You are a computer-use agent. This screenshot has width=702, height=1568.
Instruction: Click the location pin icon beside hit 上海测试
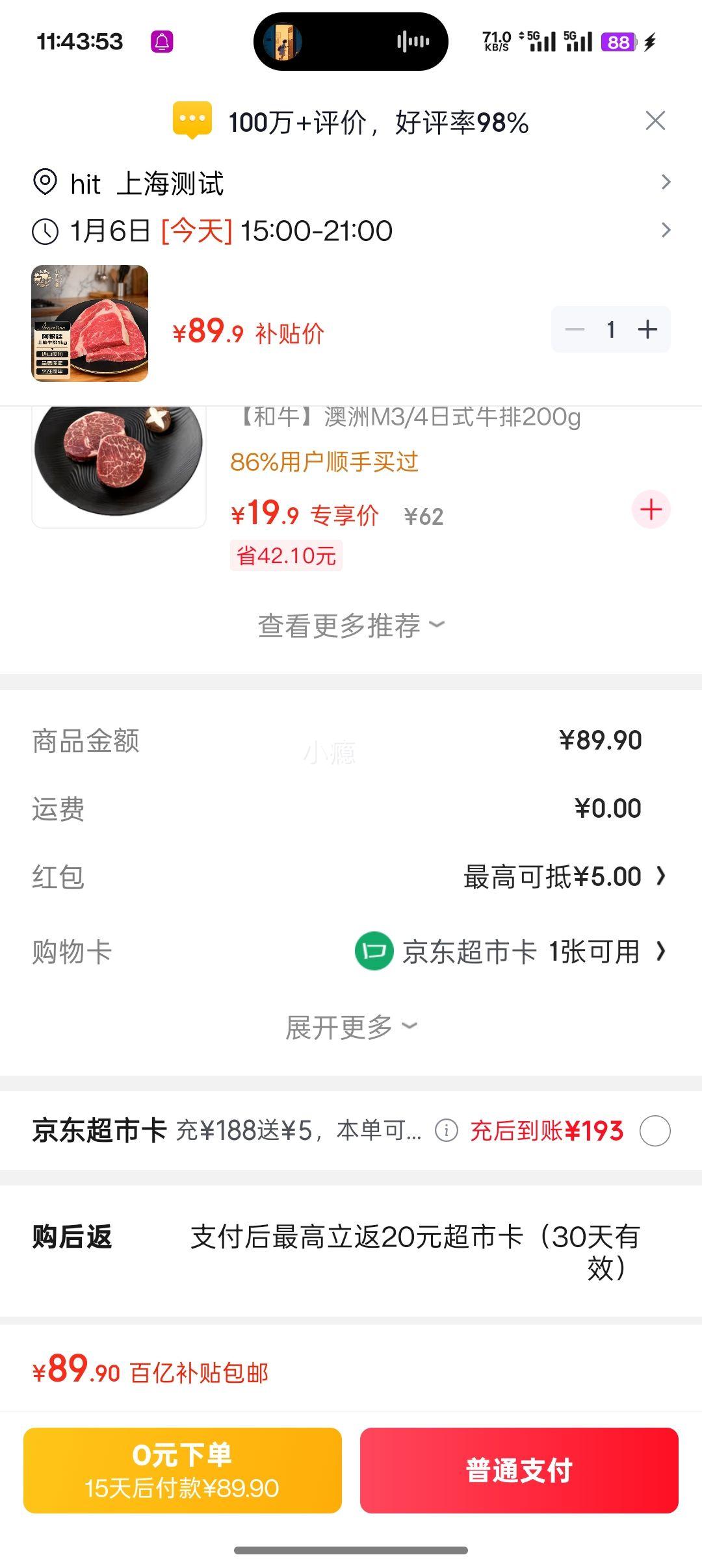coord(46,184)
